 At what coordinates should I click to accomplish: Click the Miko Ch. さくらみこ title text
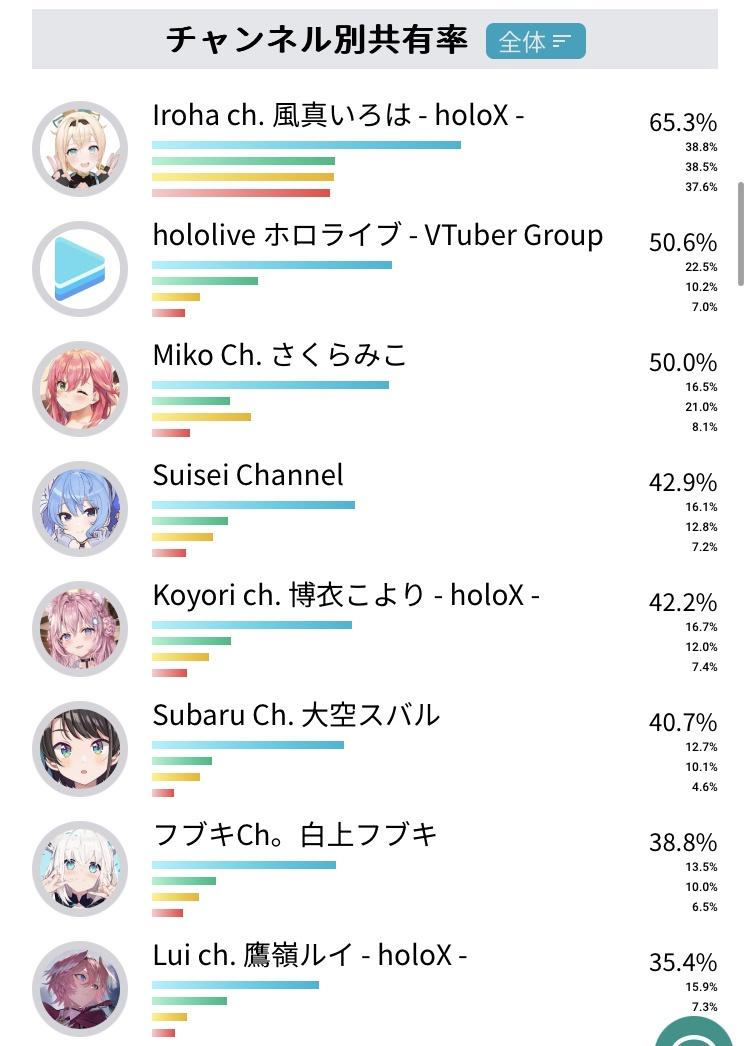tap(278, 354)
